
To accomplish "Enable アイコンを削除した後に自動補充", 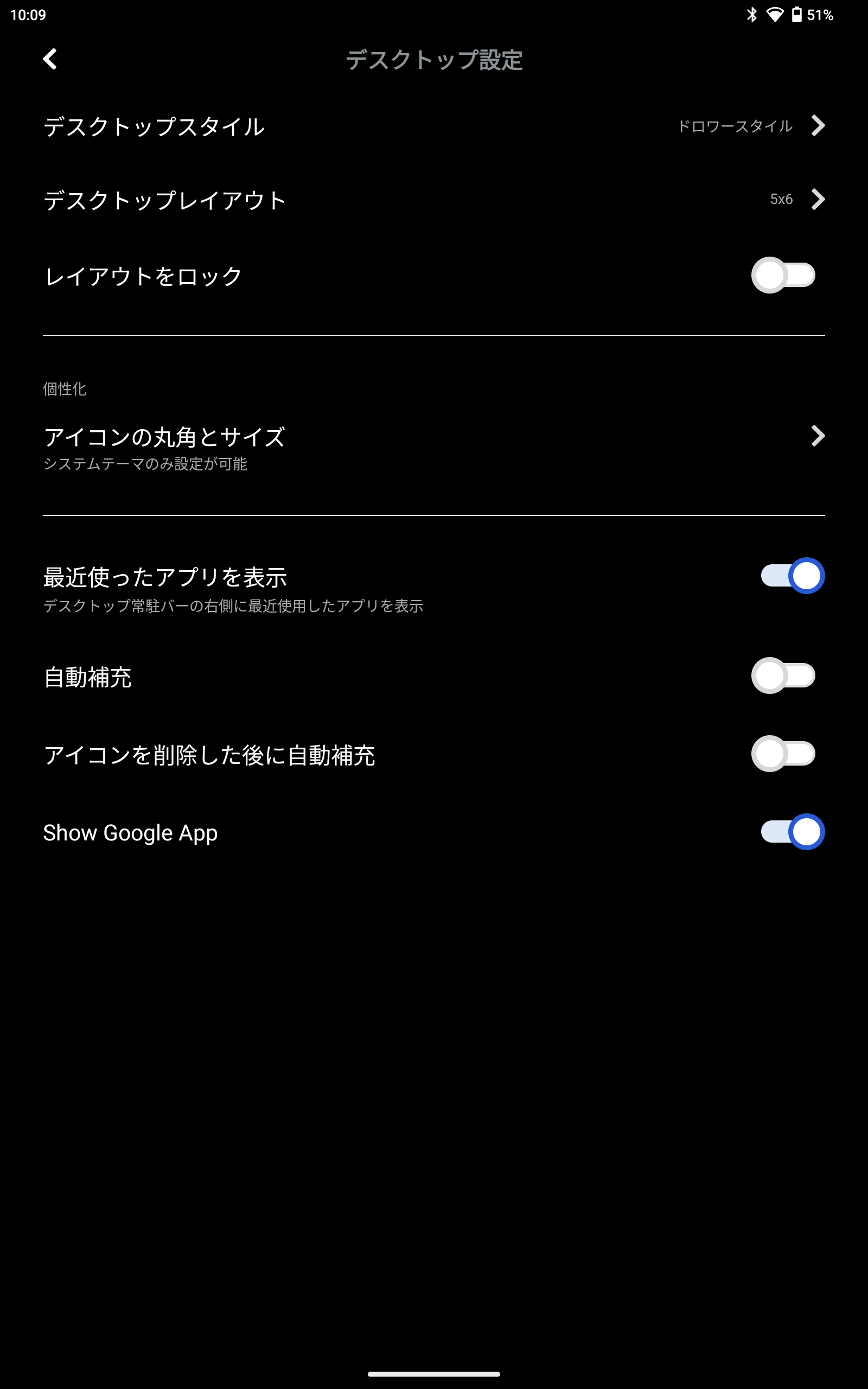I will [x=783, y=754].
